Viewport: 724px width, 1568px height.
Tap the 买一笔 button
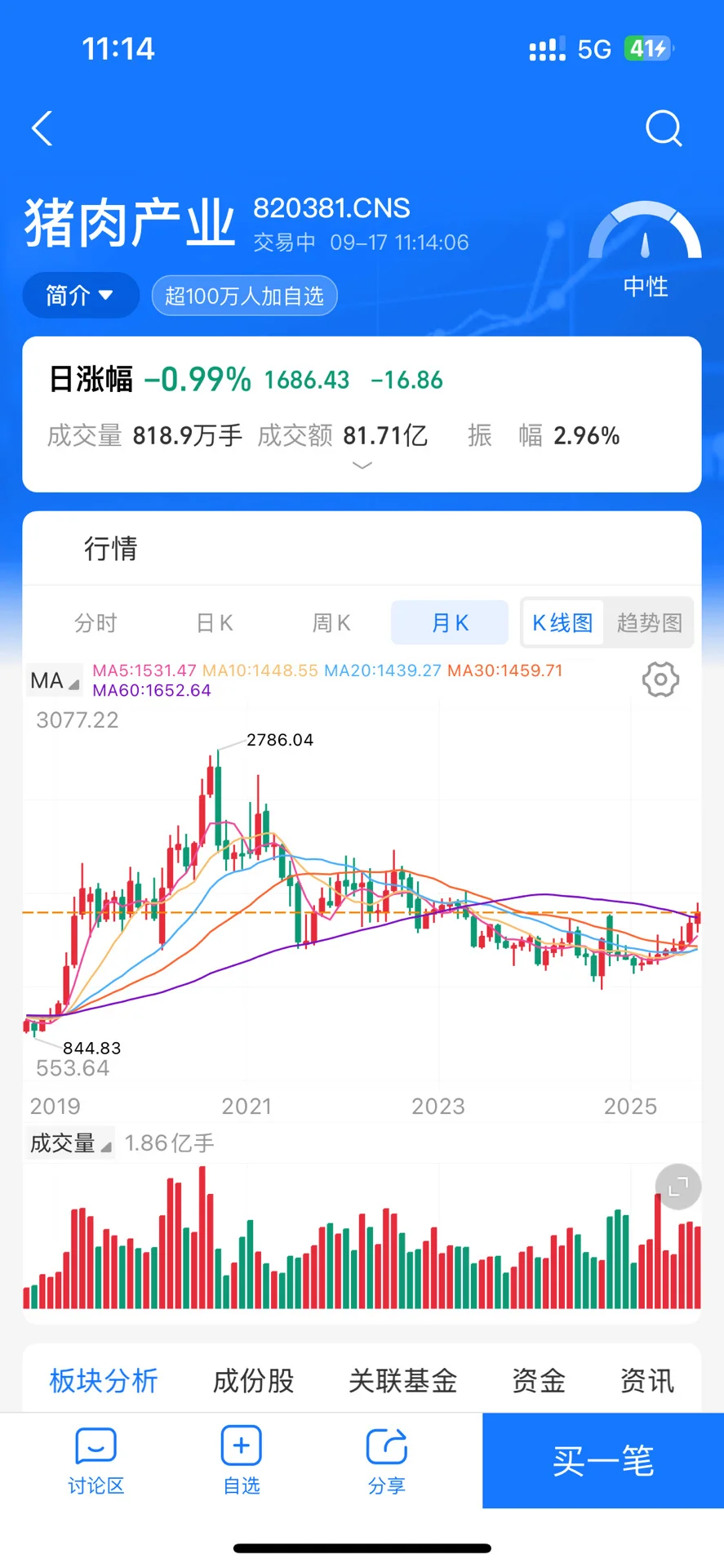(603, 1460)
